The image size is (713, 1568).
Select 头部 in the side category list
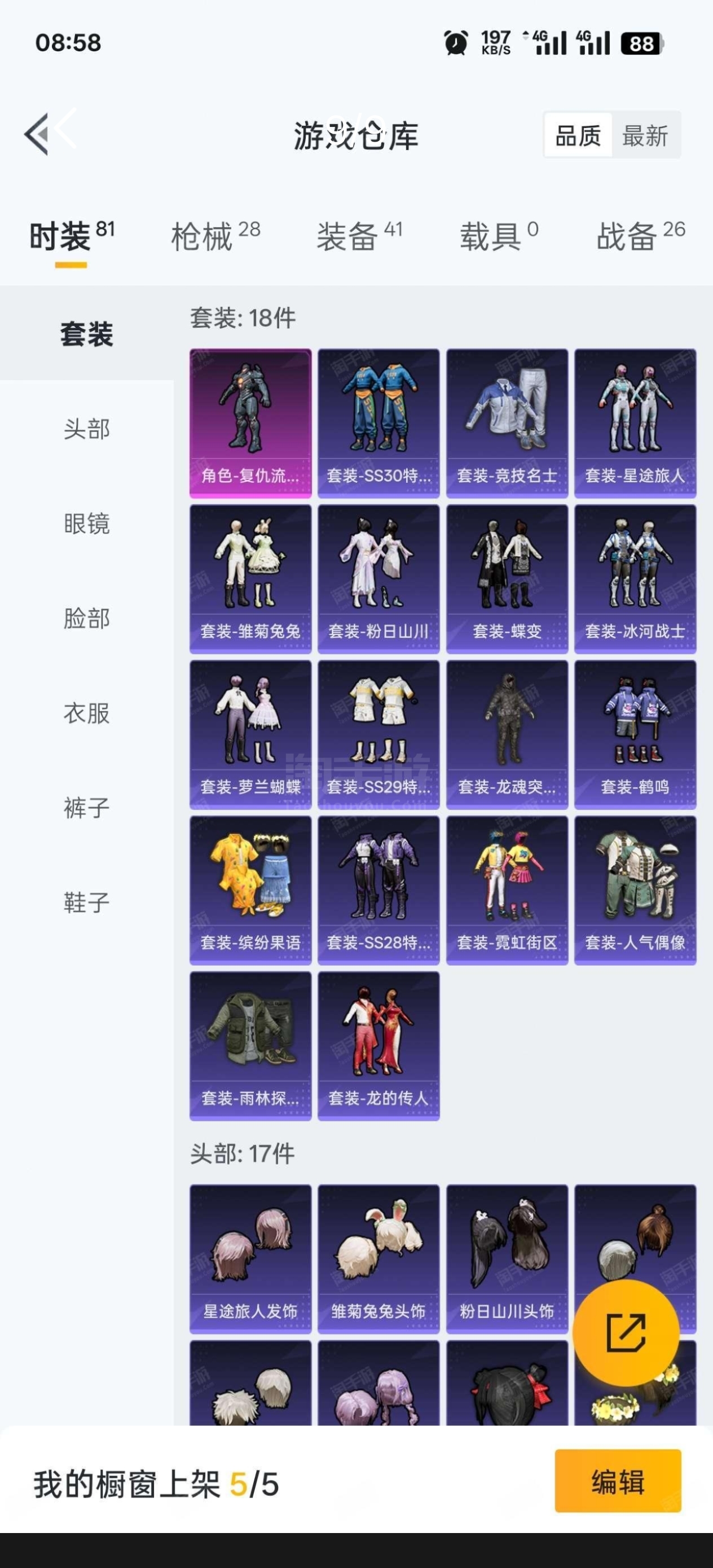coord(86,429)
